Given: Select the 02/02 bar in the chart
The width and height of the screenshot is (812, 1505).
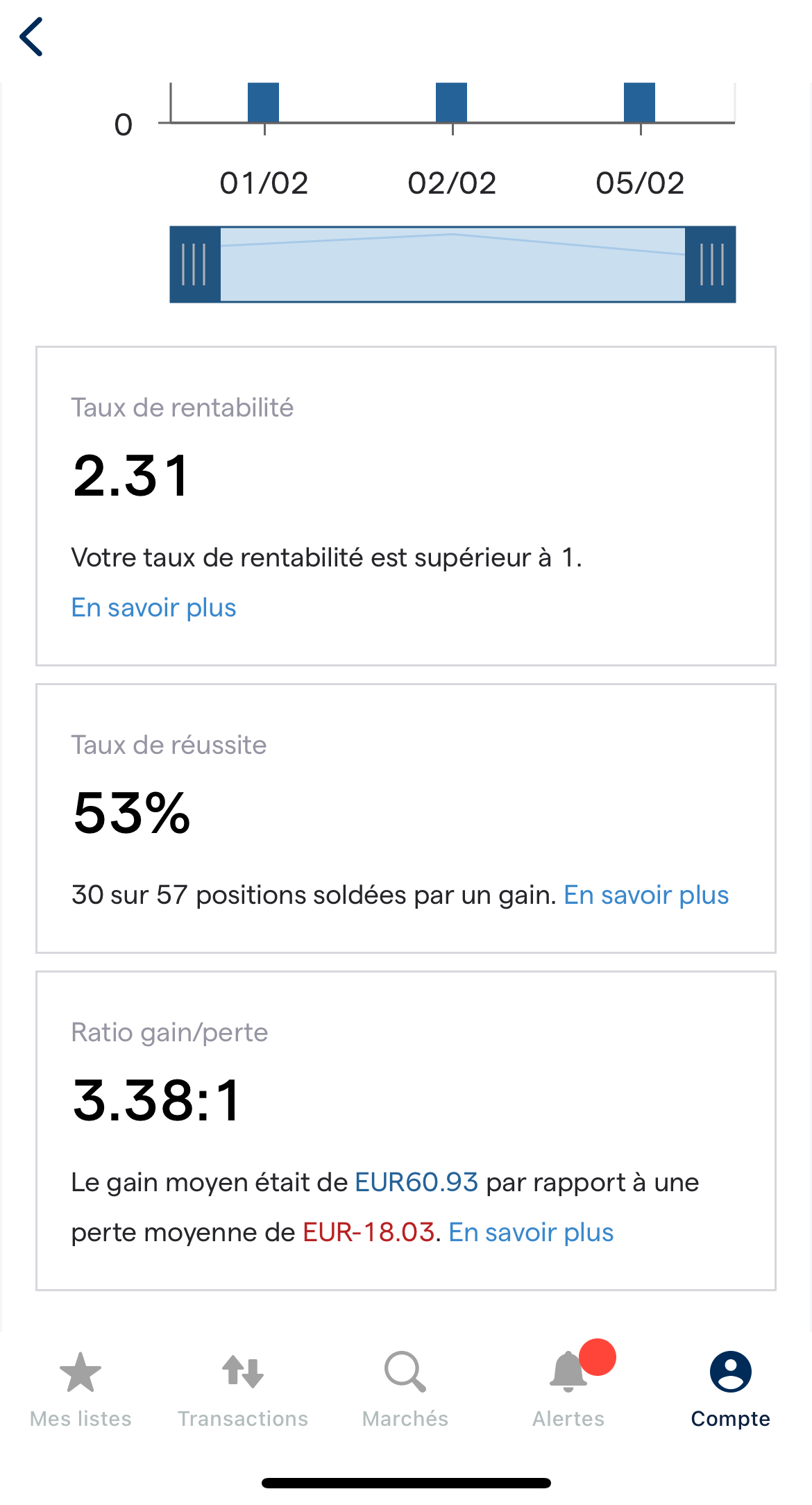Looking at the screenshot, I should 452,103.
